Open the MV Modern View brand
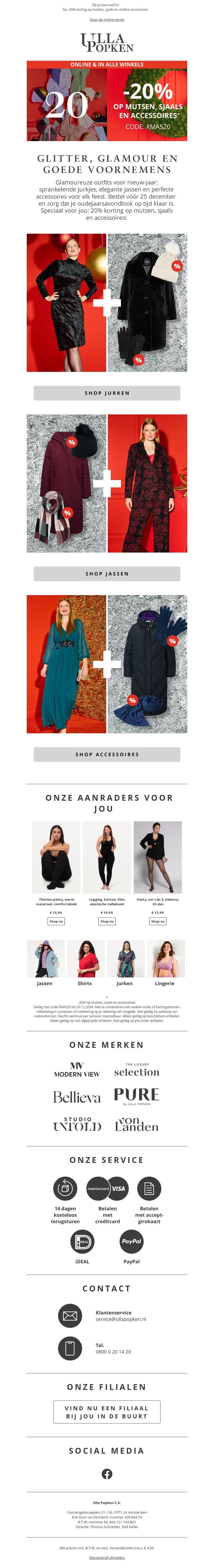The width and height of the screenshot is (214, 1568). point(77,1070)
